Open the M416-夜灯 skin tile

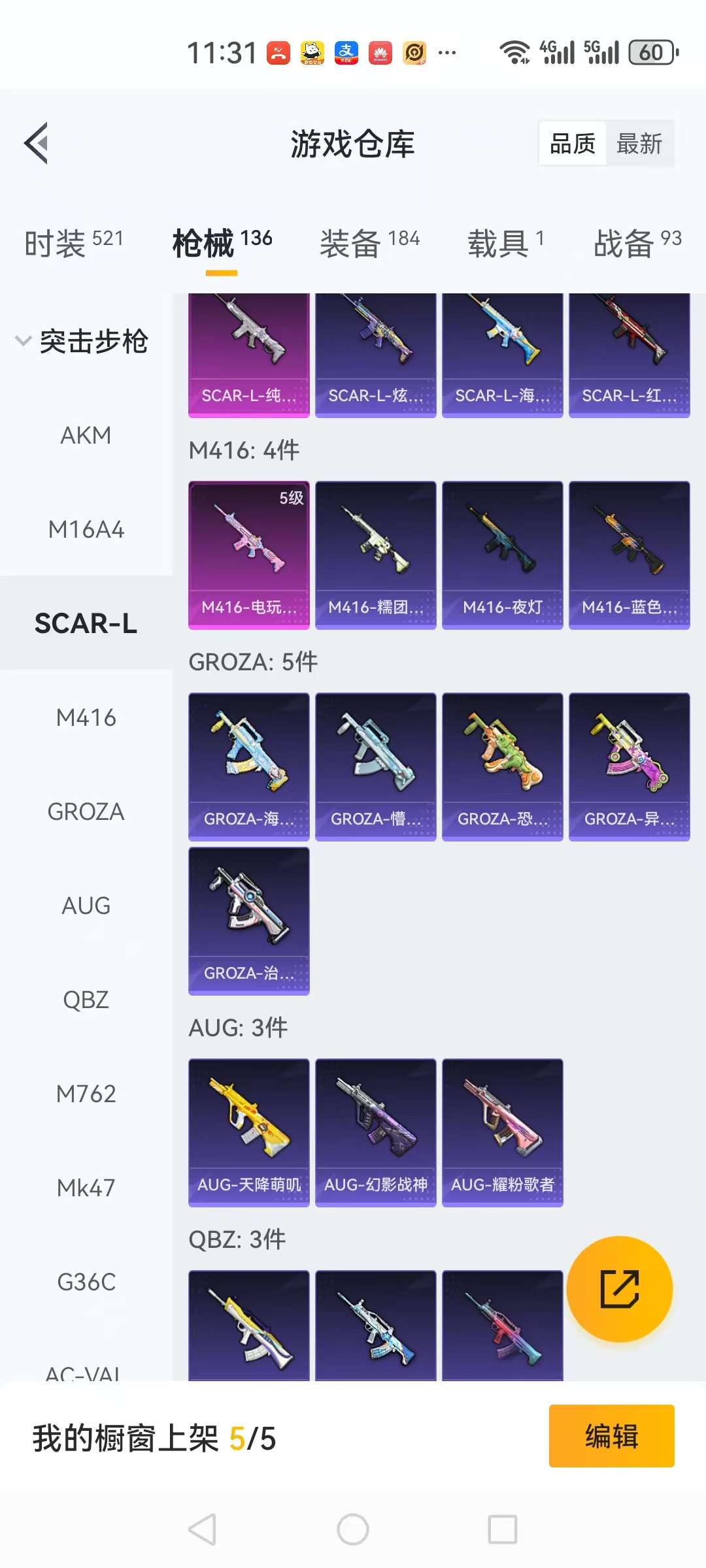[502, 555]
